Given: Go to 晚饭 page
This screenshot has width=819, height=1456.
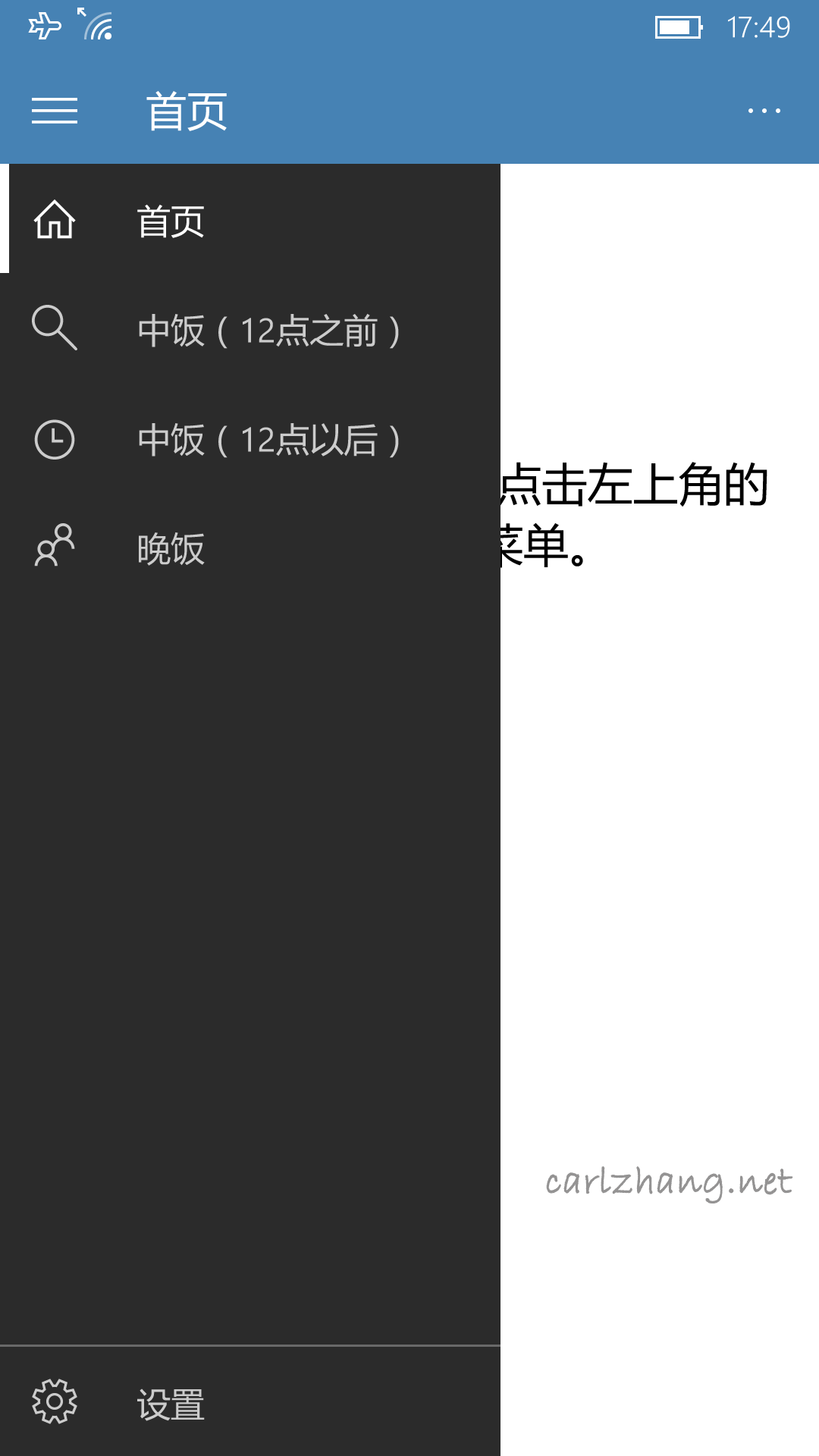Looking at the screenshot, I should 250,547.
